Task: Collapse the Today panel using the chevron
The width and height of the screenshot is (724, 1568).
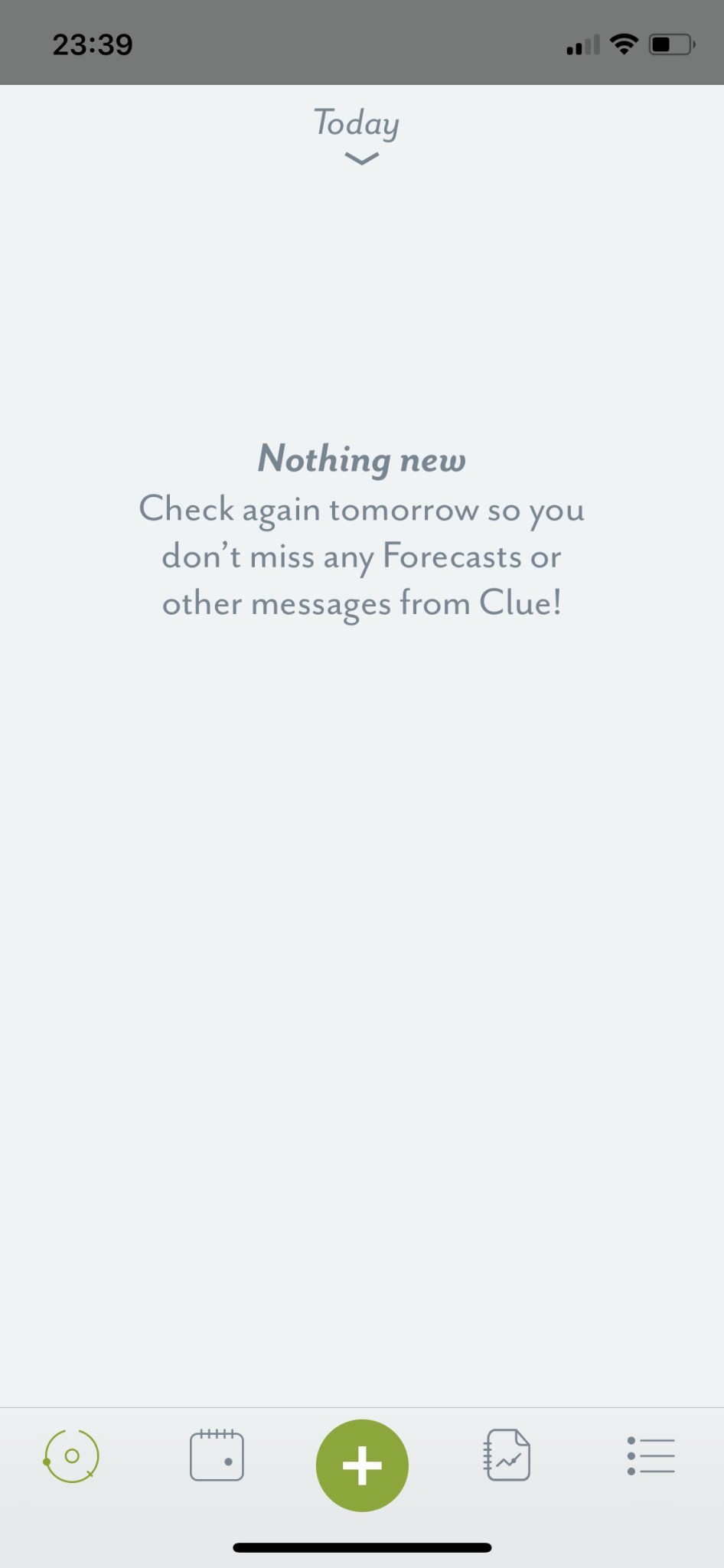Action: pos(361,158)
